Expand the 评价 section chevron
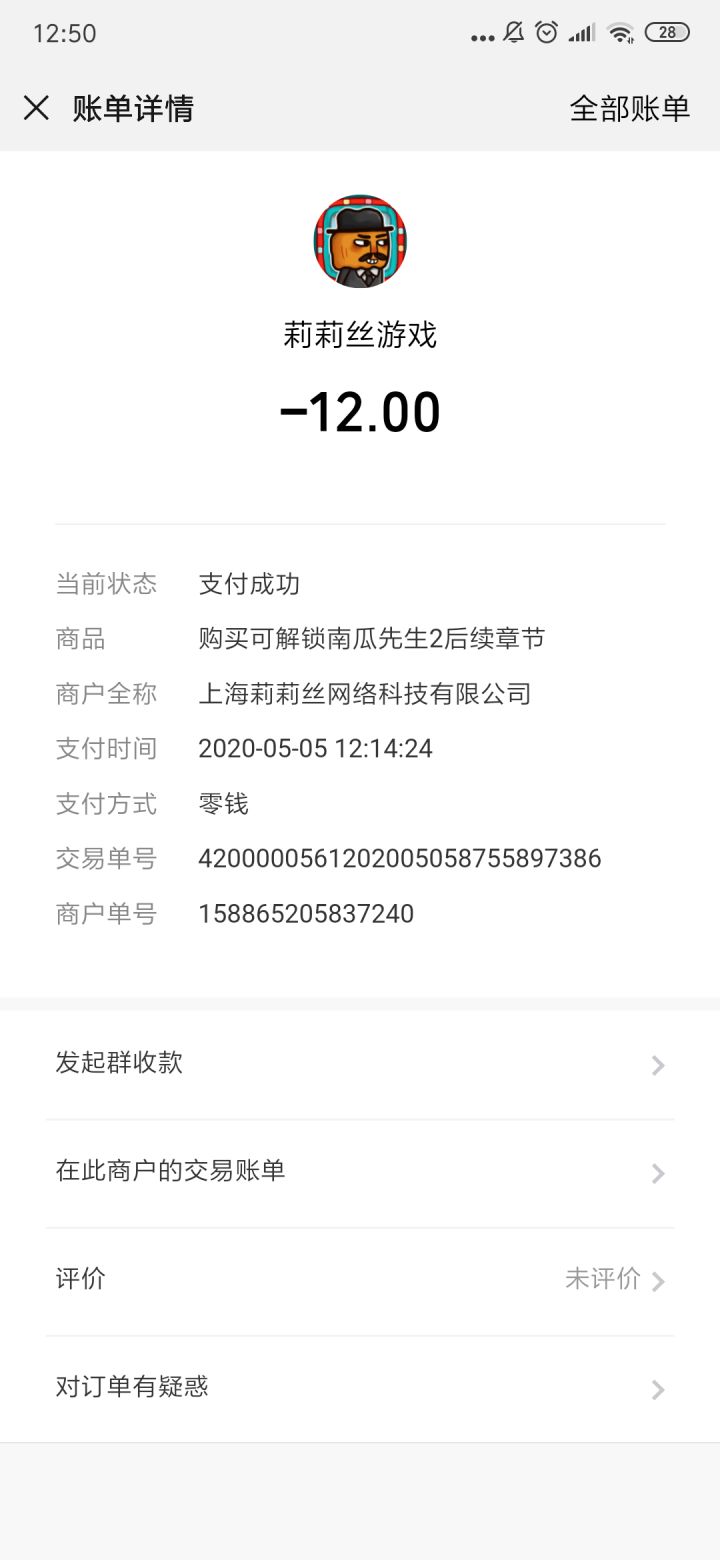This screenshot has width=720, height=1560. coord(657,1280)
